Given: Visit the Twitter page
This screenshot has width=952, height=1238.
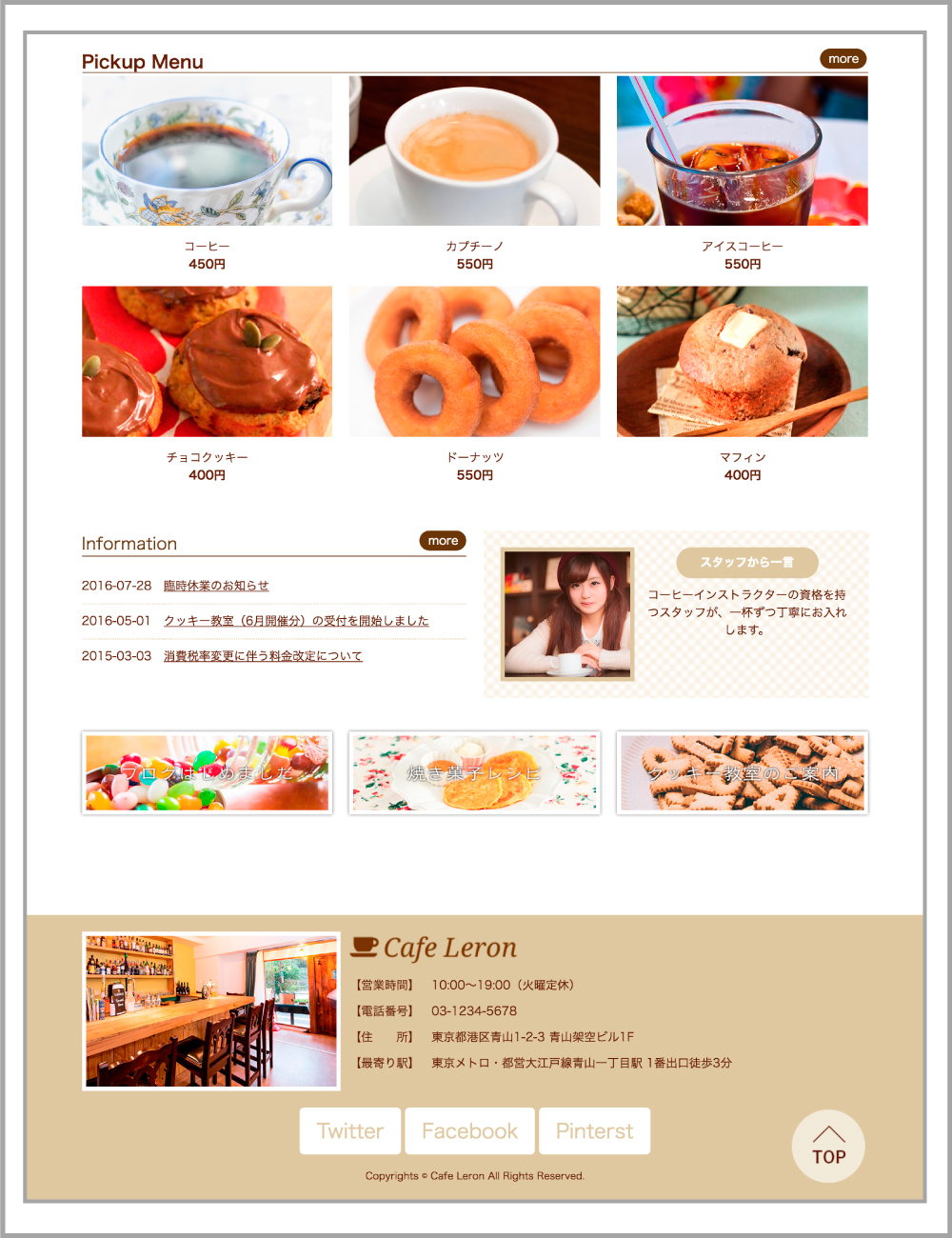Looking at the screenshot, I should [x=350, y=1130].
